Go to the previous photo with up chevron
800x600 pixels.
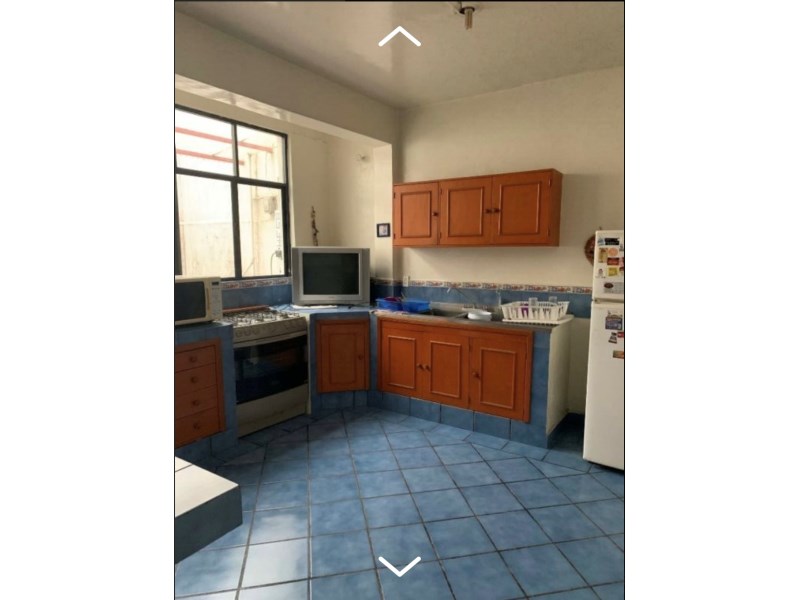(x=399, y=37)
